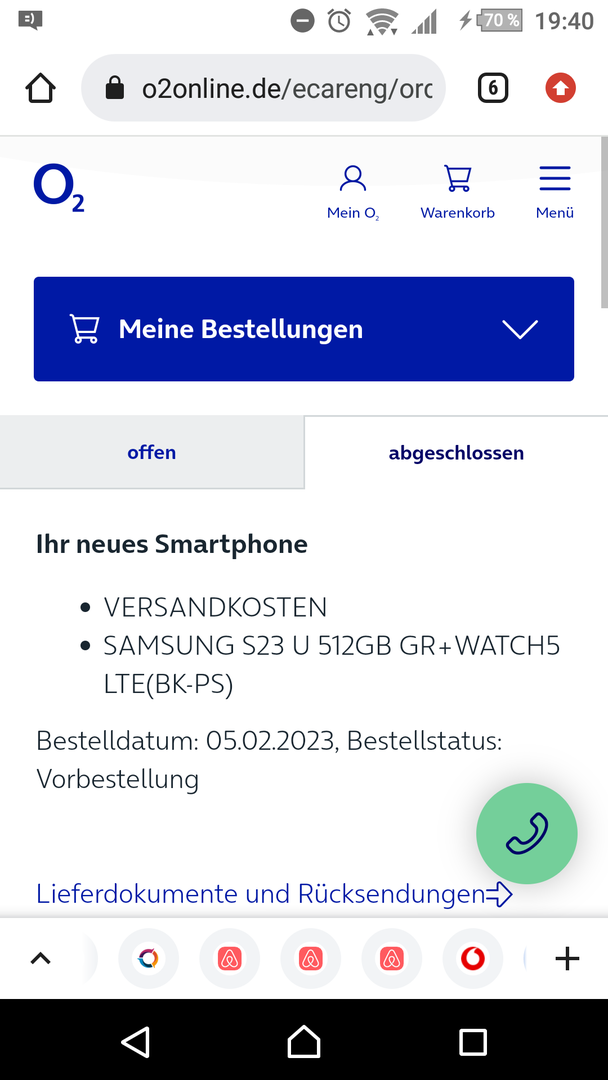Switch to the Vodafone browser tab
Screen dimensions: 608x1080
click(x=472, y=959)
